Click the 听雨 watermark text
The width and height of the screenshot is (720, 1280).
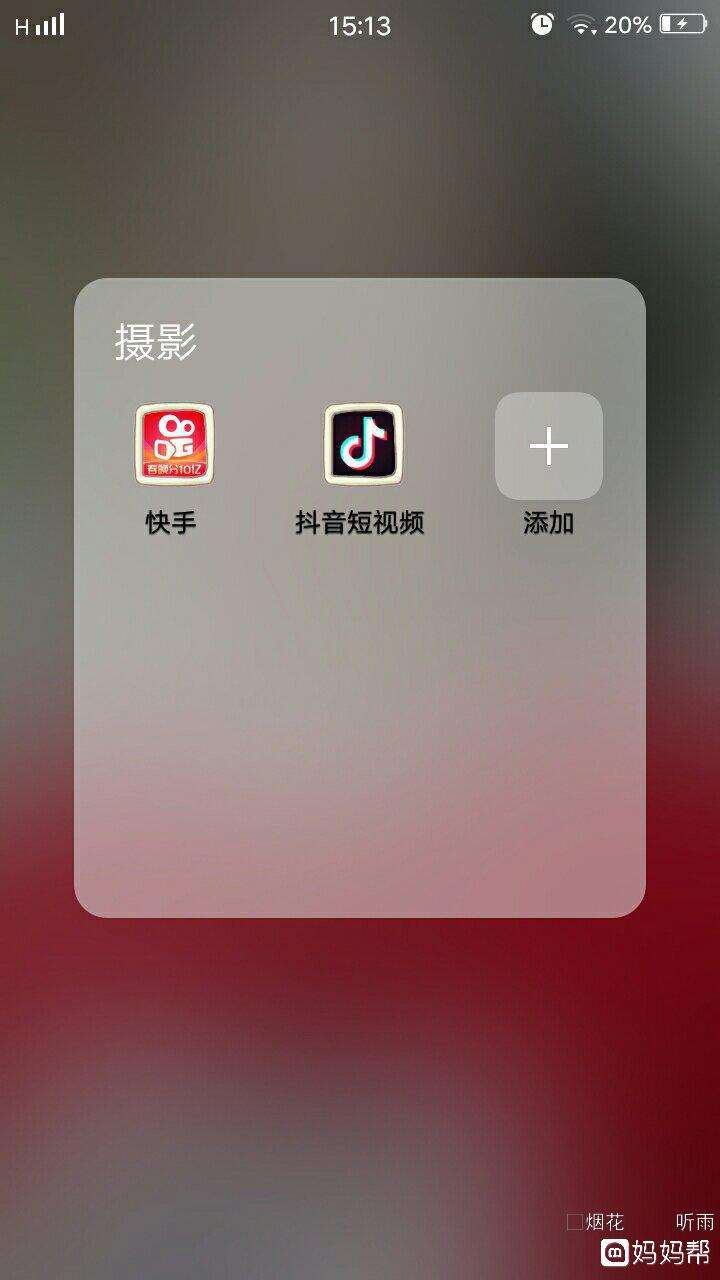coord(696,1221)
